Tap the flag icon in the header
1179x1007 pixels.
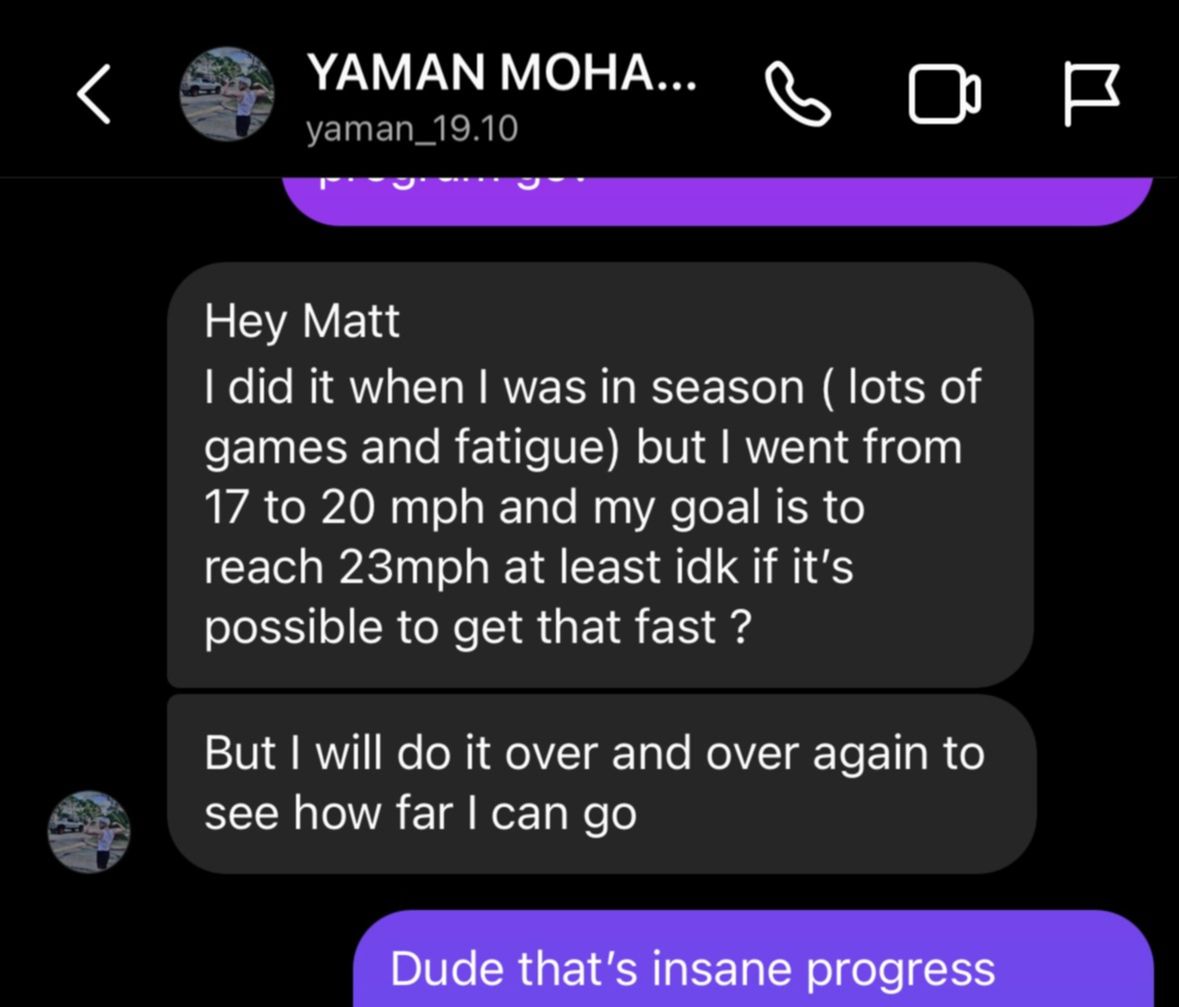pyautogui.click(x=1091, y=96)
